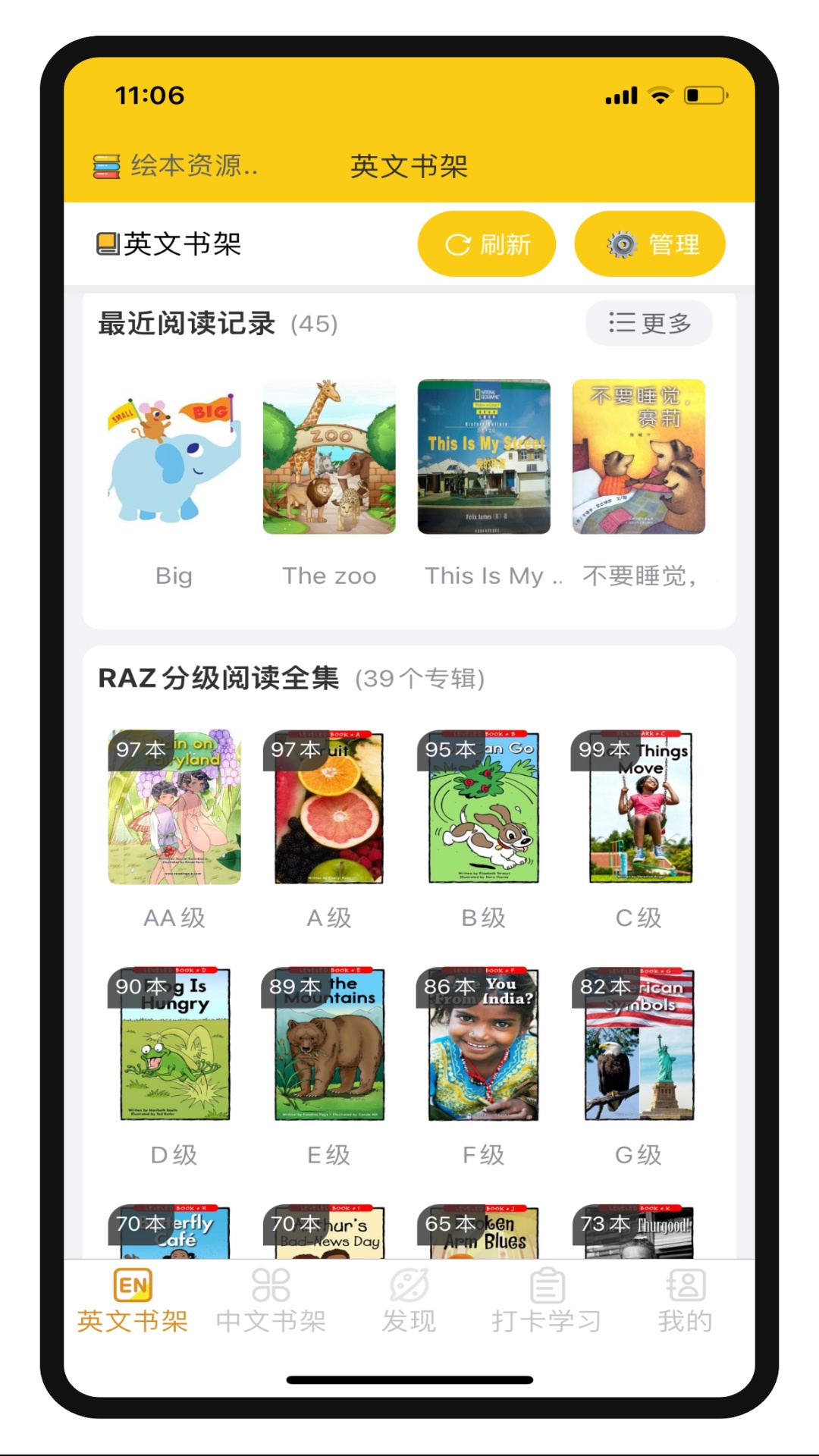The height and width of the screenshot is (1456, 819).
Task: Select the RAZ A级 album
Action: (x=329, y=808)
